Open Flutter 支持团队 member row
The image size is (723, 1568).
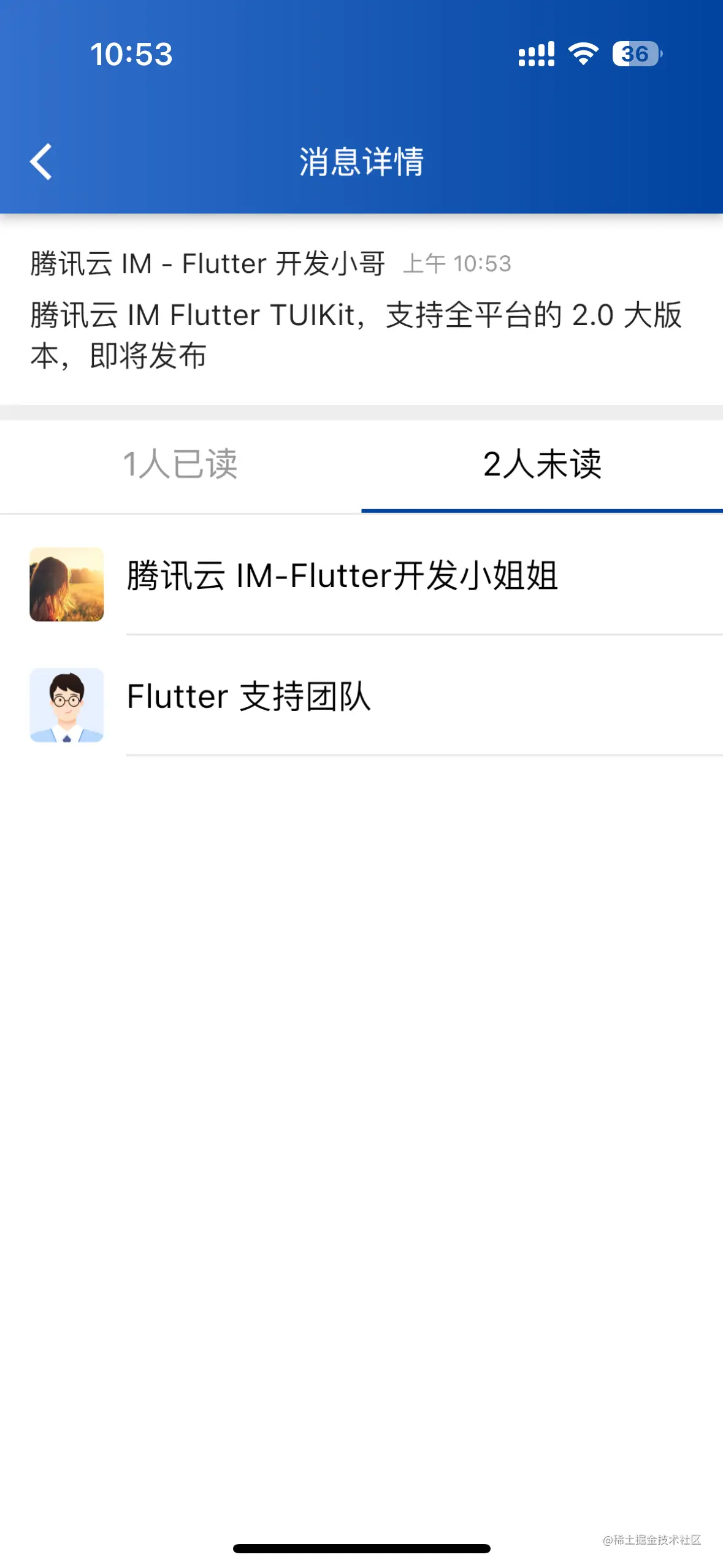coord(361,697)
